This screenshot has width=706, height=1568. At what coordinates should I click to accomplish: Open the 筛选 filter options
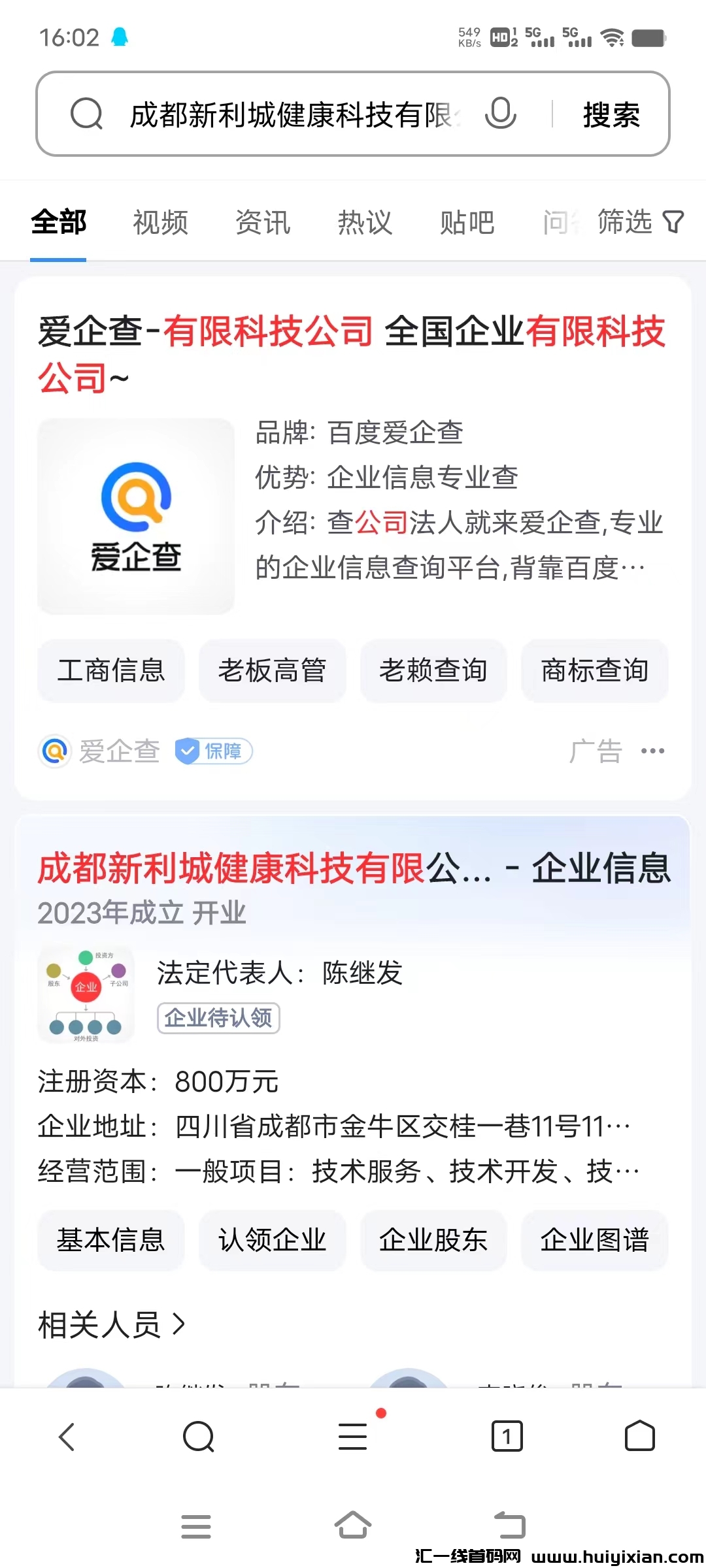coord(640,222)
